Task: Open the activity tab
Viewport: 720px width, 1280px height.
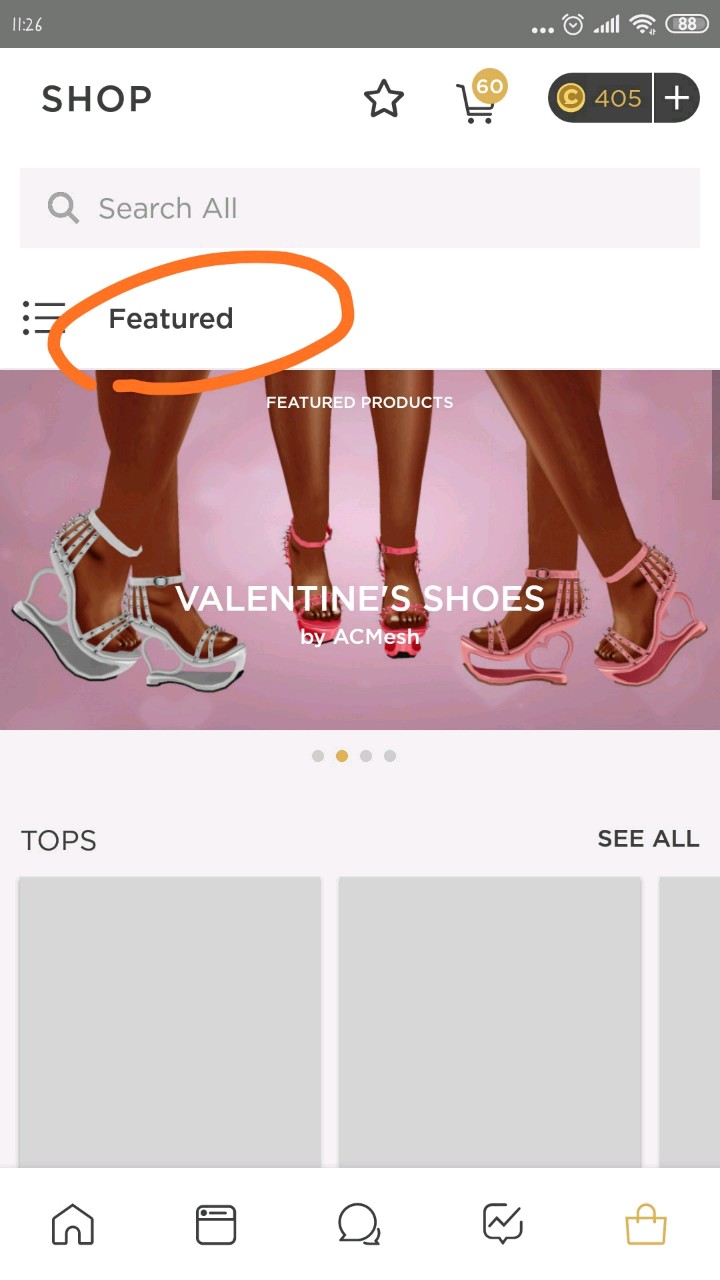Action: point(502,1224)
